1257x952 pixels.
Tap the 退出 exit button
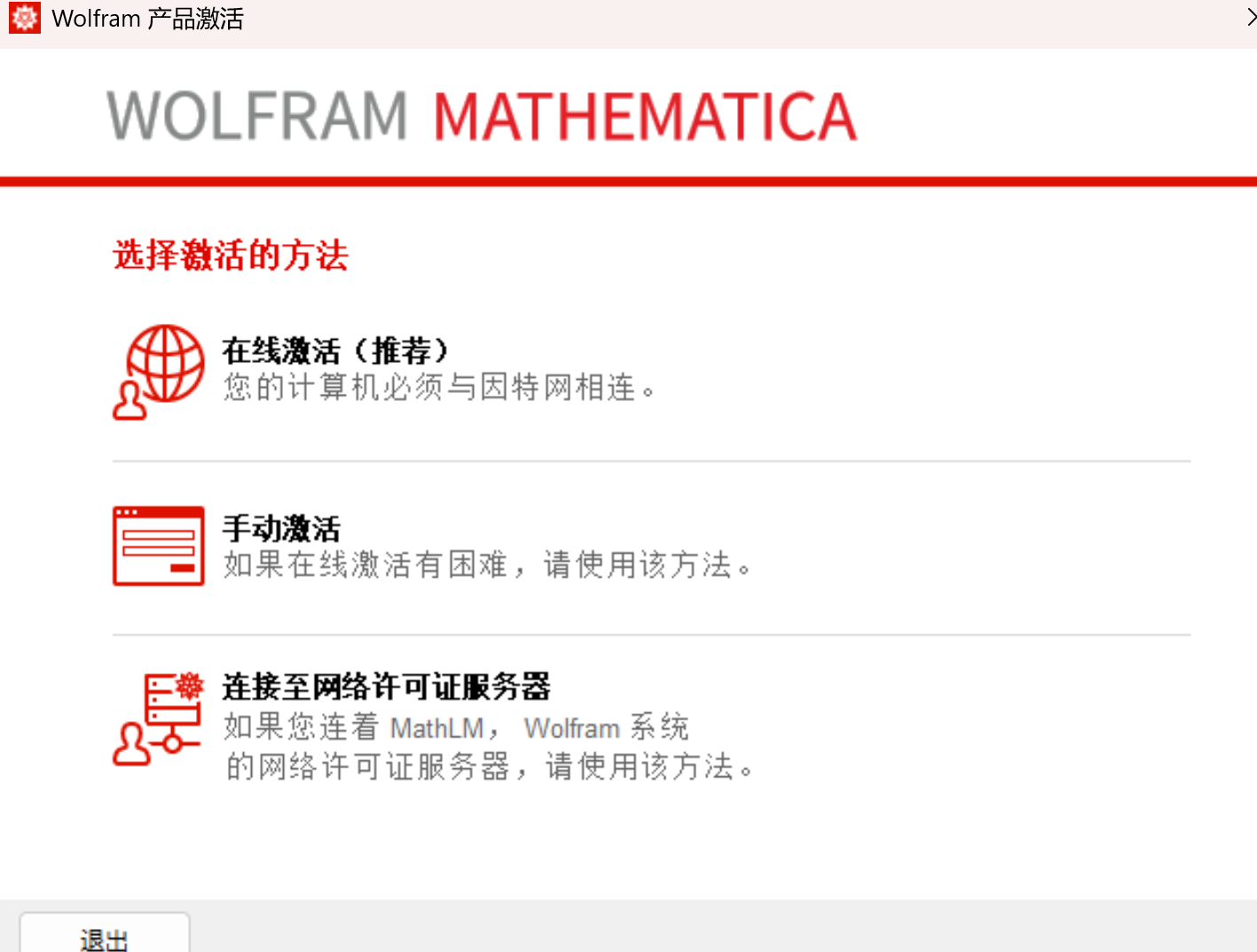[x=105, y=937]
